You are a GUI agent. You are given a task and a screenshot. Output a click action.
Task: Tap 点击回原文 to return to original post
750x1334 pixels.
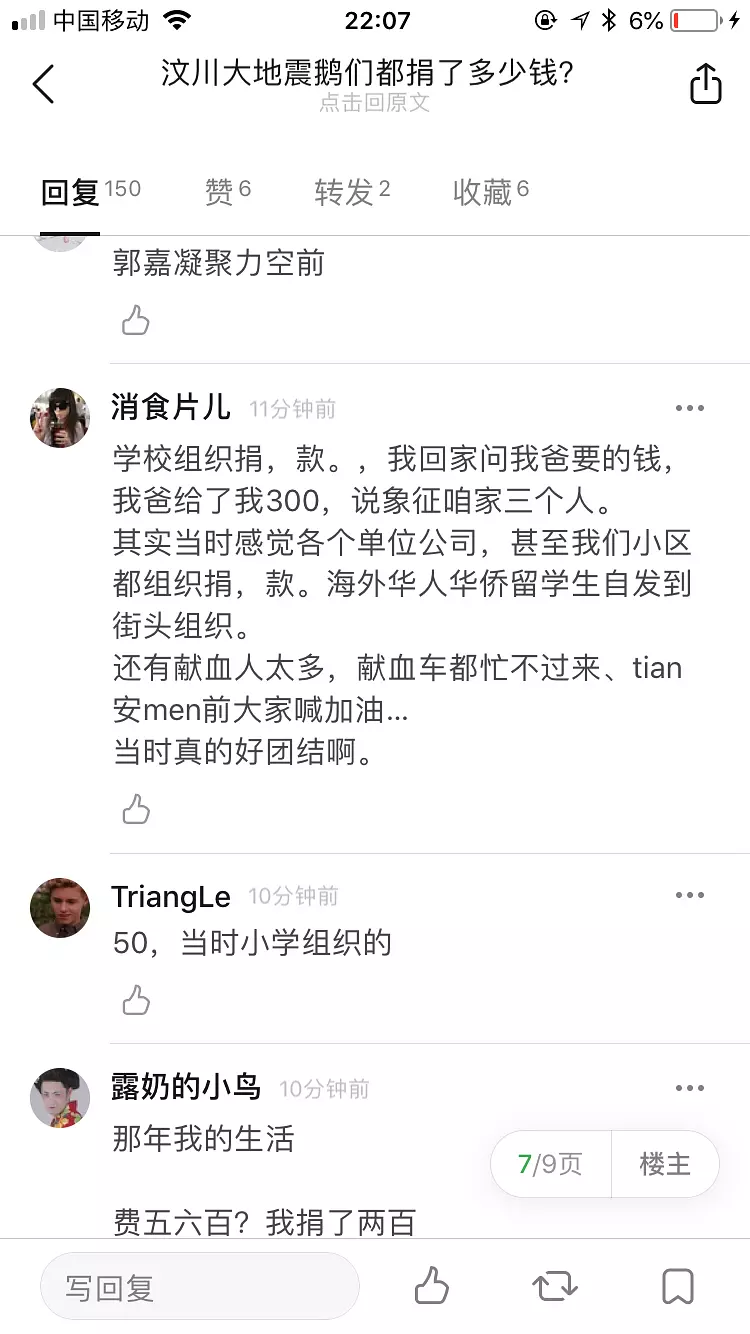click(374, 103)
